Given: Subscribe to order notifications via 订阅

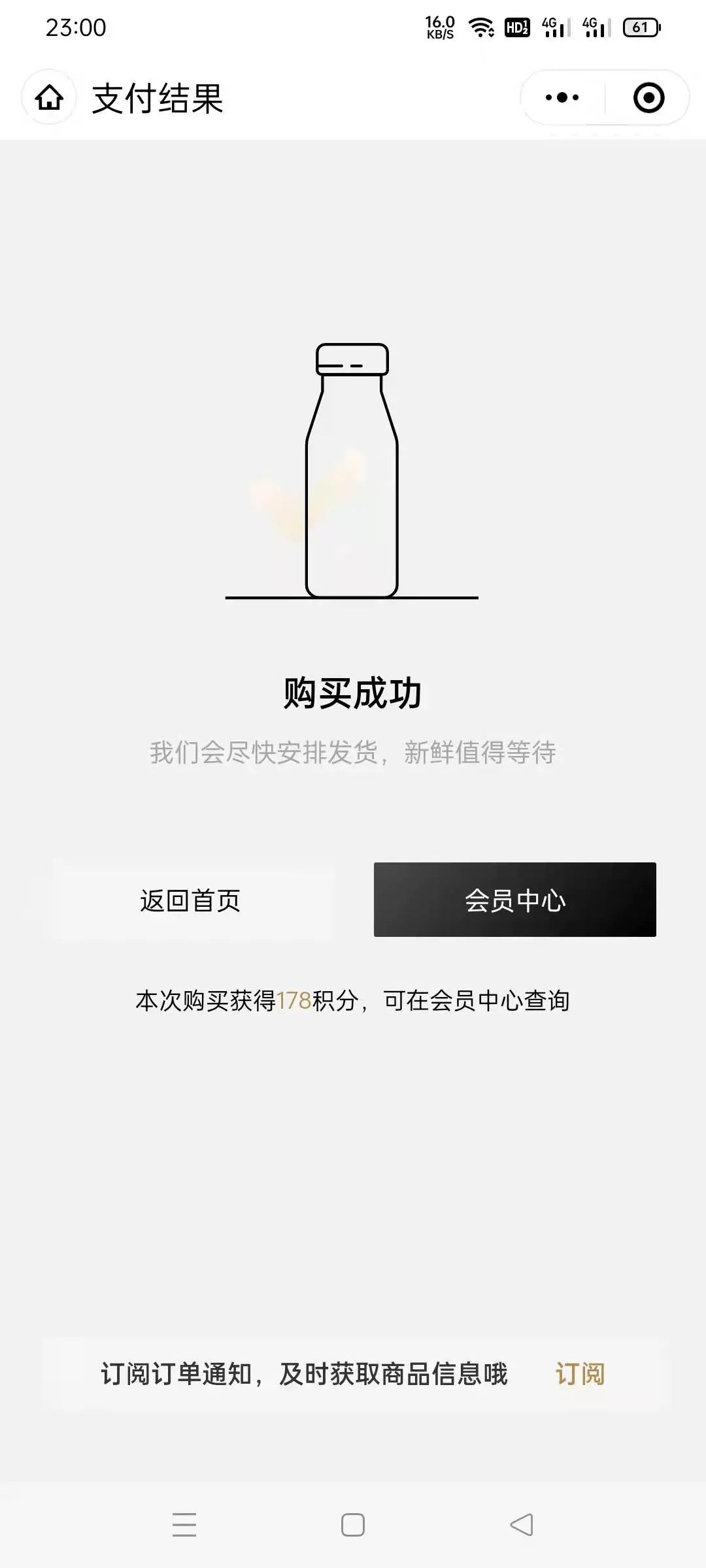Looking at the screenshot, I should point(580,1373).
